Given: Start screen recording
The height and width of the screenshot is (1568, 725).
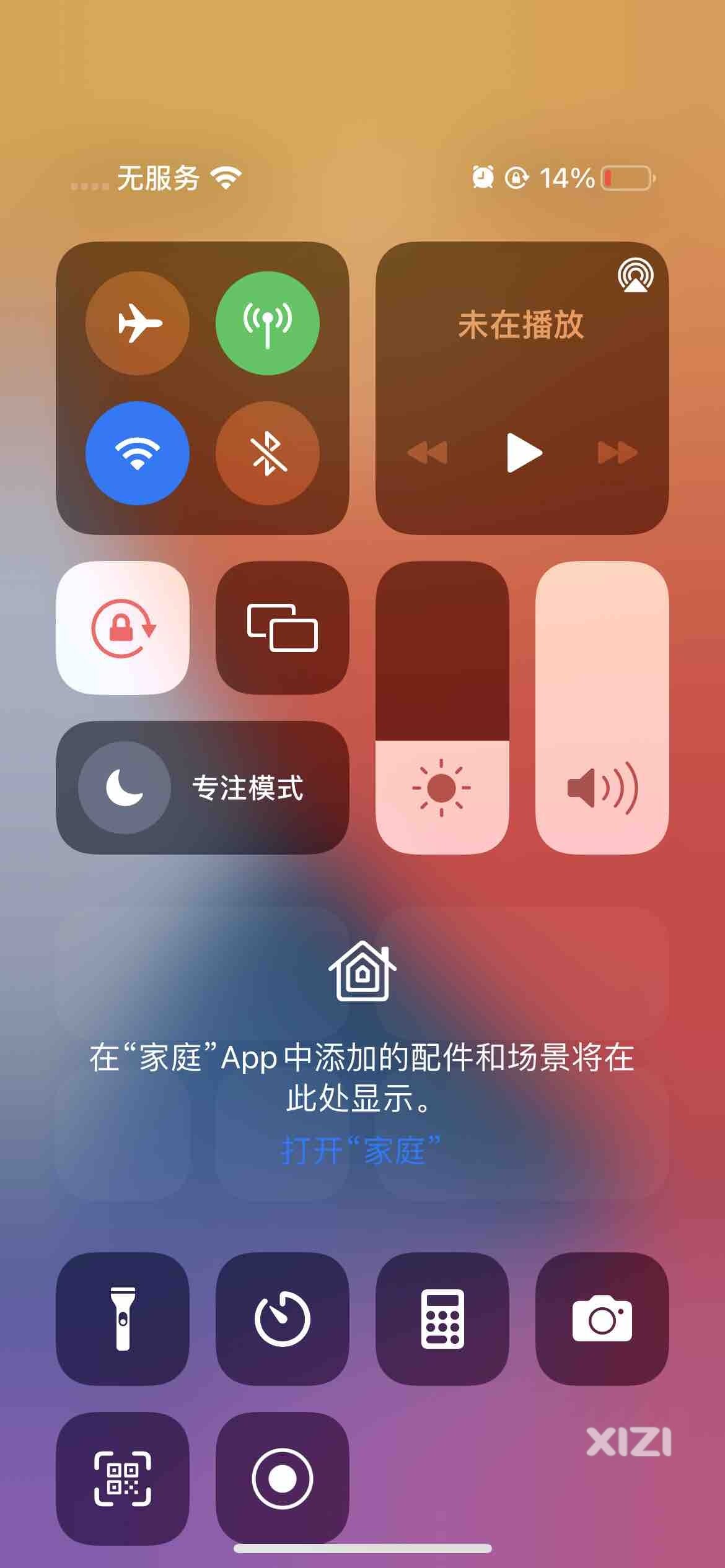Looking at the screenshot, I should [x=283, y=1478].
